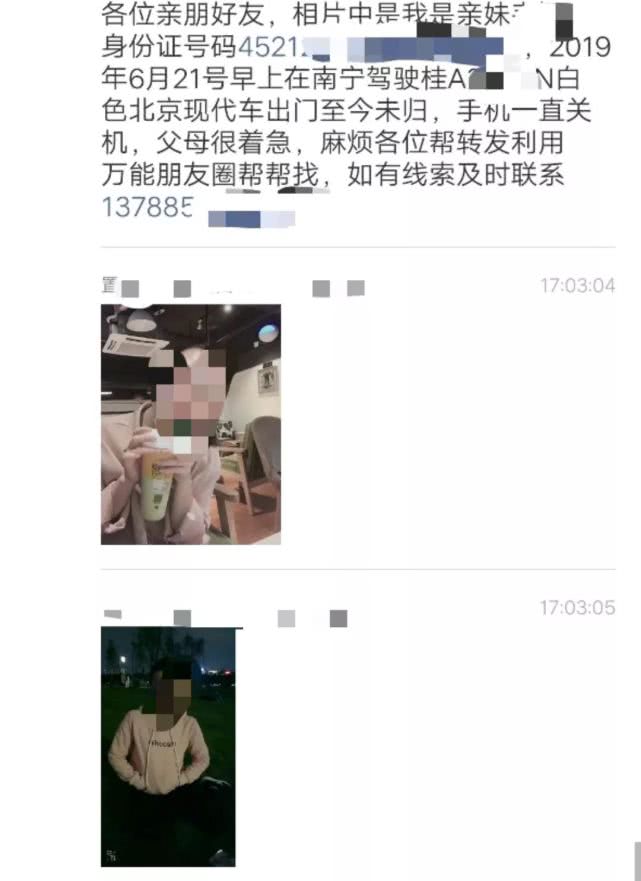
Task: Open the night photo sent at 17:03:05
Action: [168, 745]
